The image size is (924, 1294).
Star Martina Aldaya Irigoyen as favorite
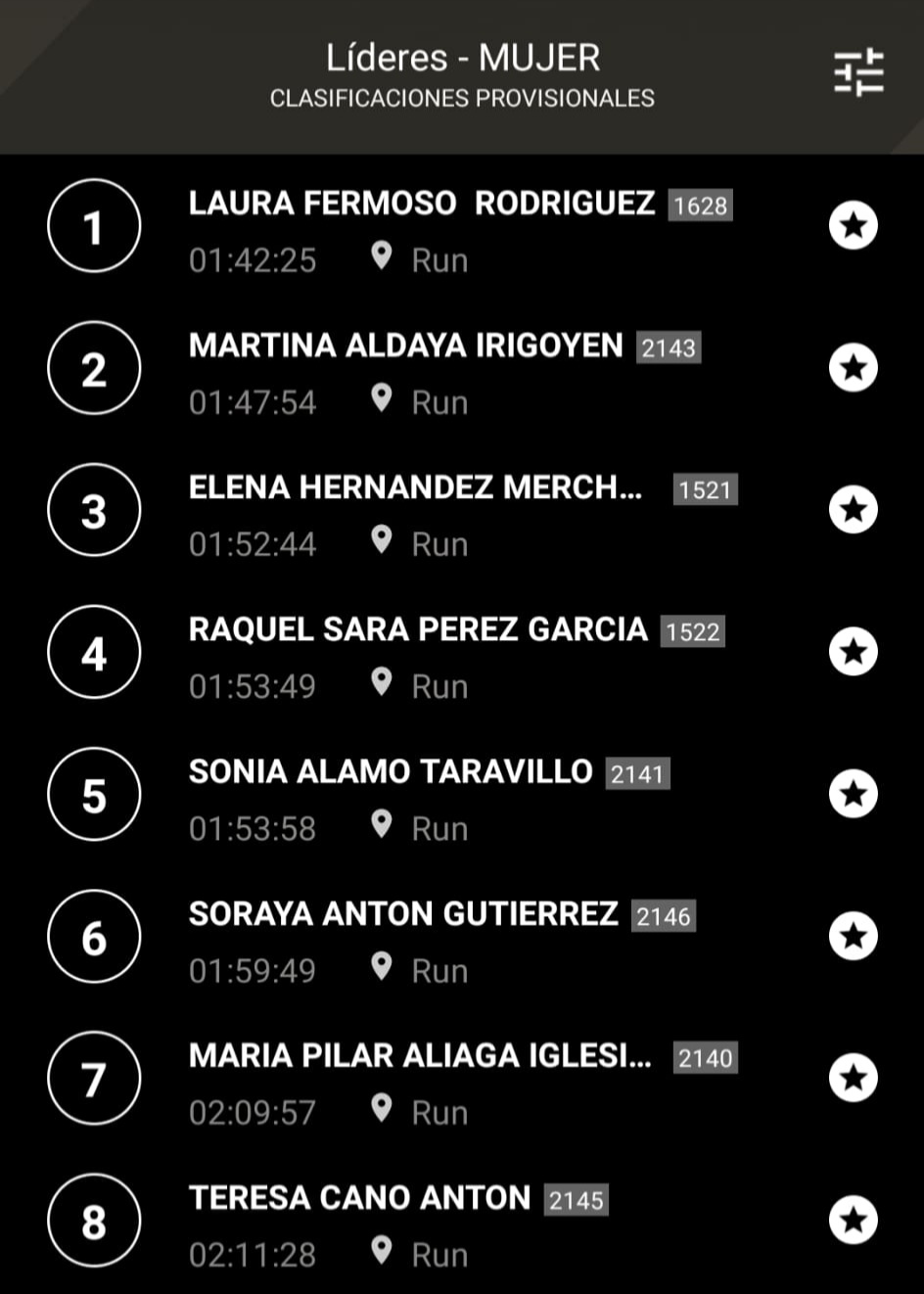point(854,368)
